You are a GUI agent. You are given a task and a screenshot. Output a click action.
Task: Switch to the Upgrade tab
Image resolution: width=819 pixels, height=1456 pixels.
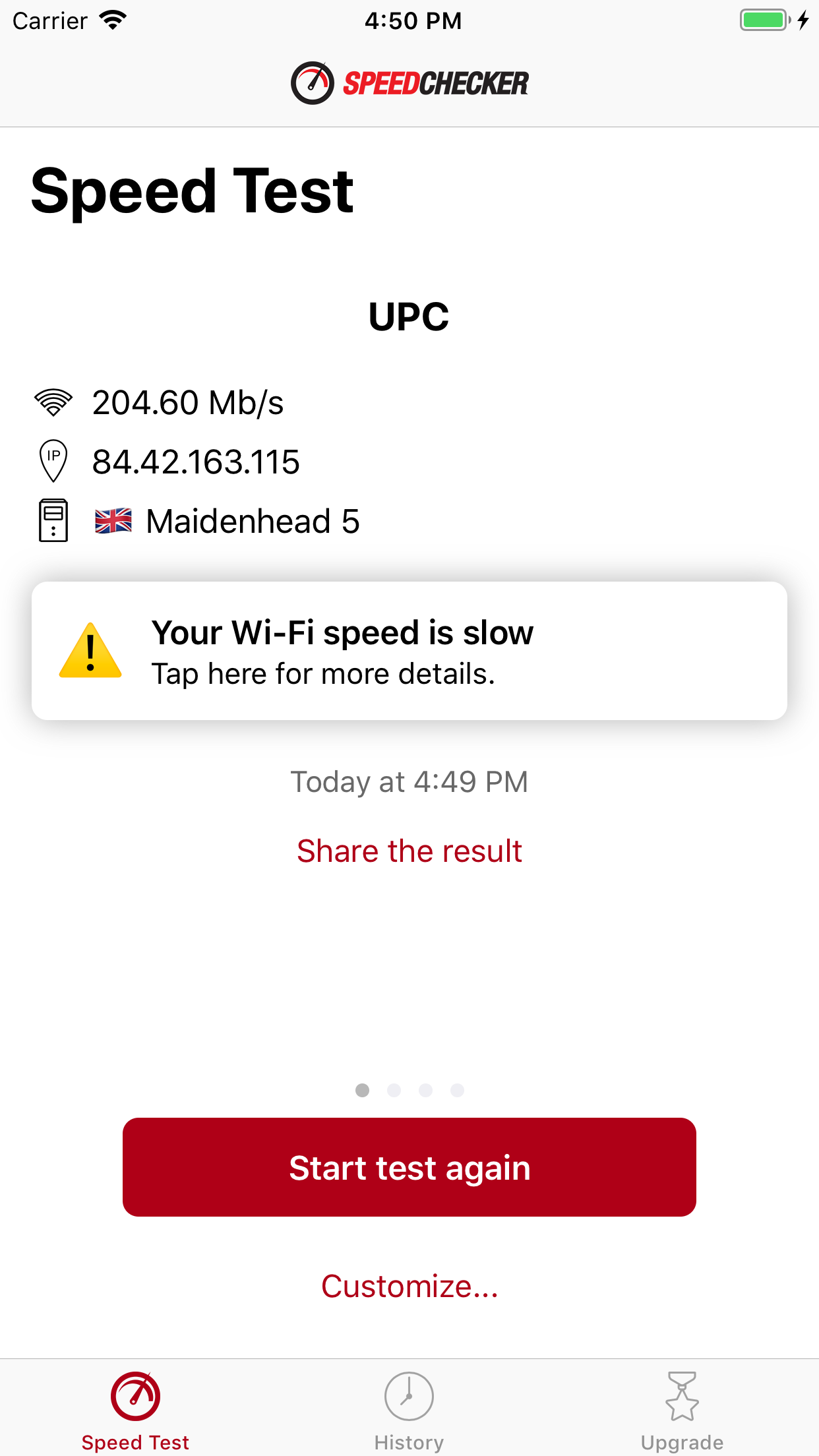click(682, 1411)
